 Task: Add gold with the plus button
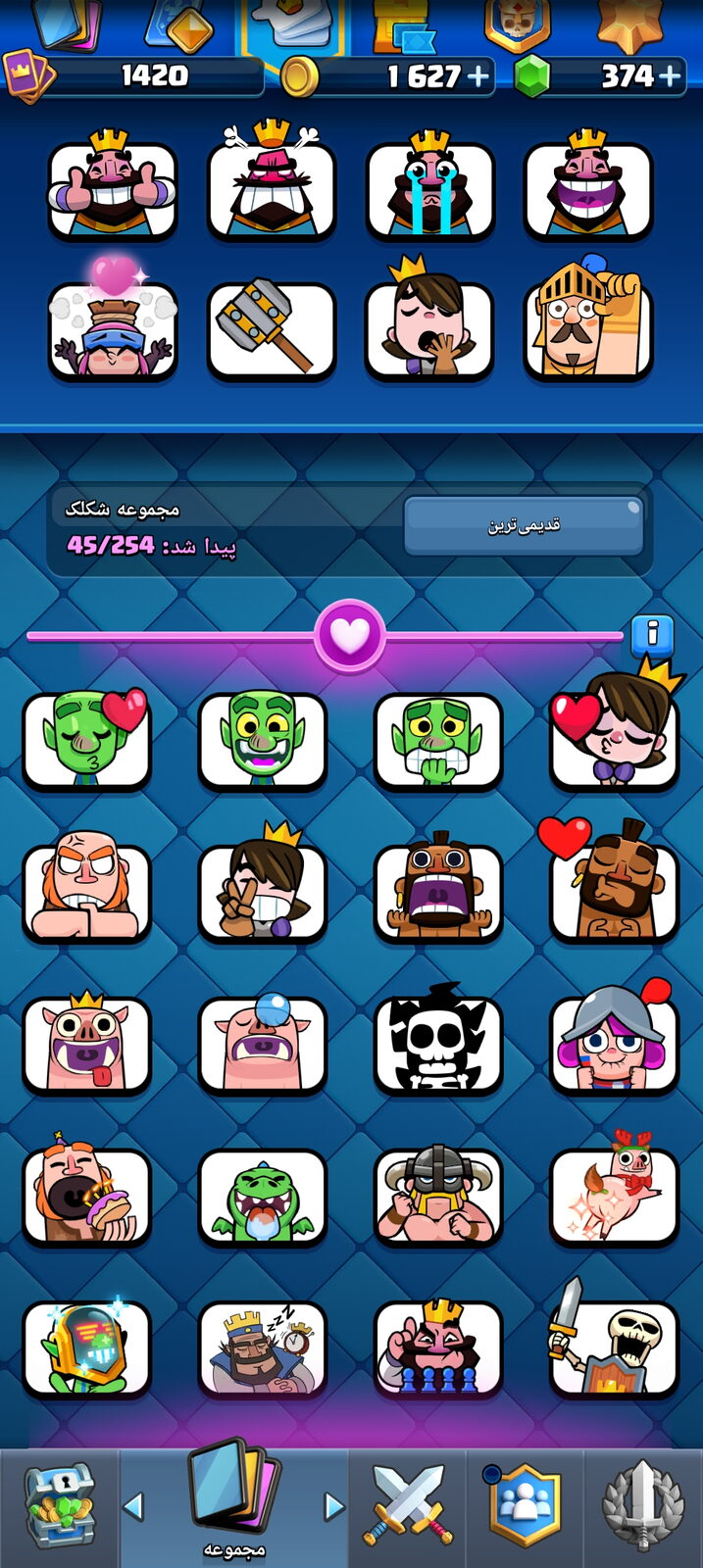pos(477,76)
